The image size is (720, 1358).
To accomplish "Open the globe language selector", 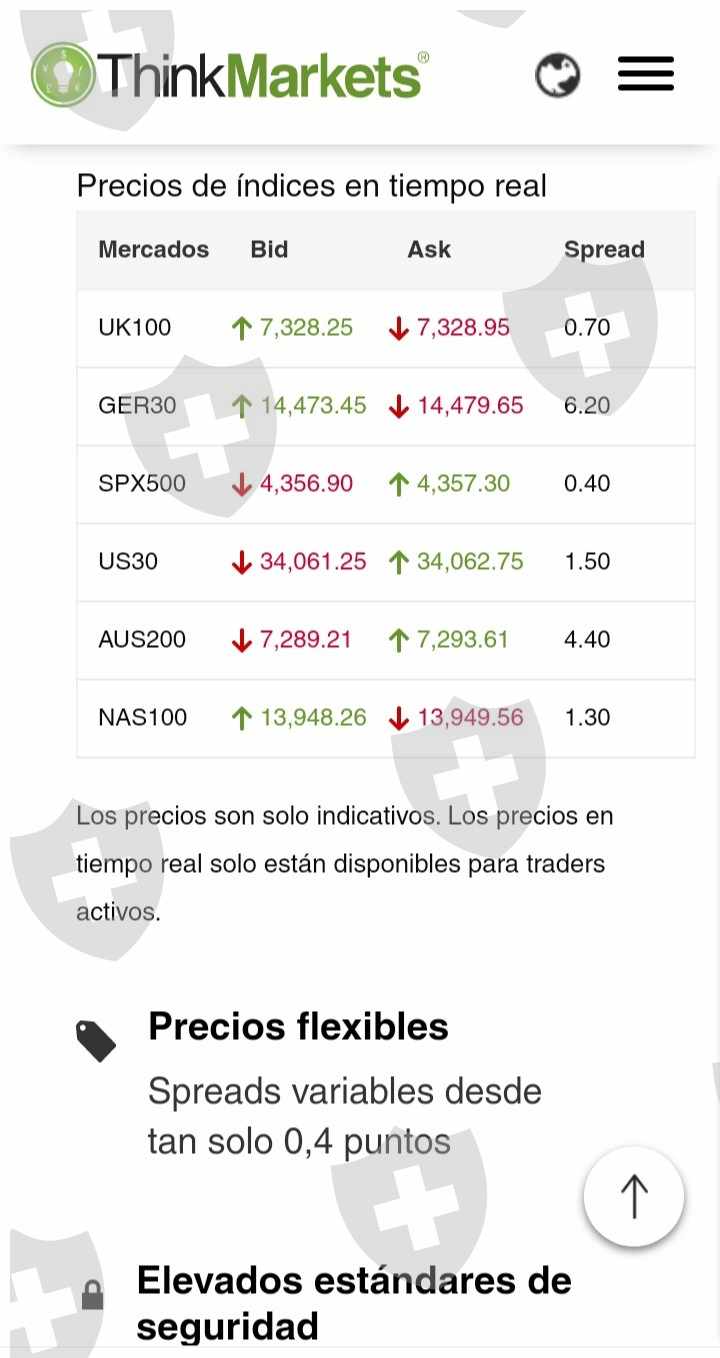I will [x=557, y=75].
